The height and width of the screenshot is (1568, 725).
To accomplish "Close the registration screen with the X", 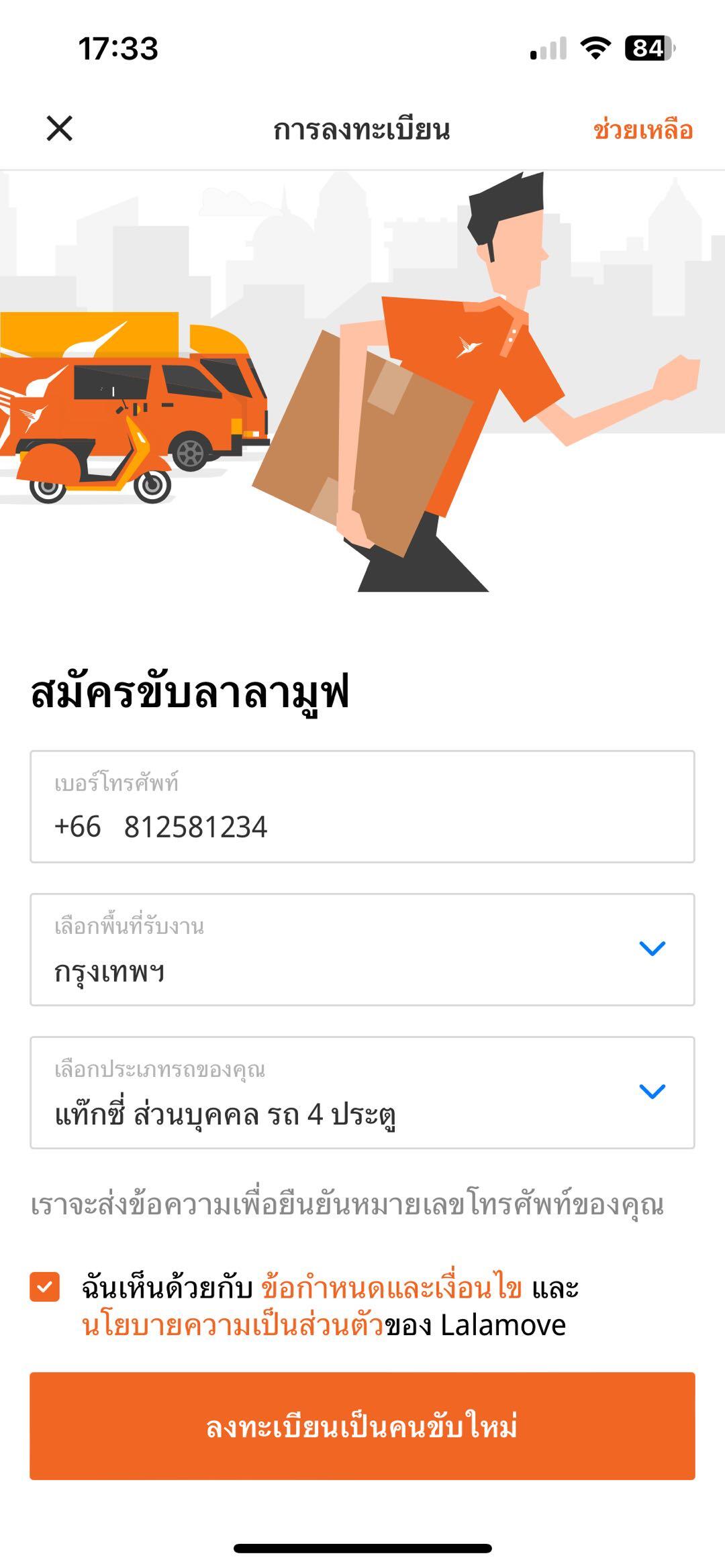I will click(x=59, y=128).
